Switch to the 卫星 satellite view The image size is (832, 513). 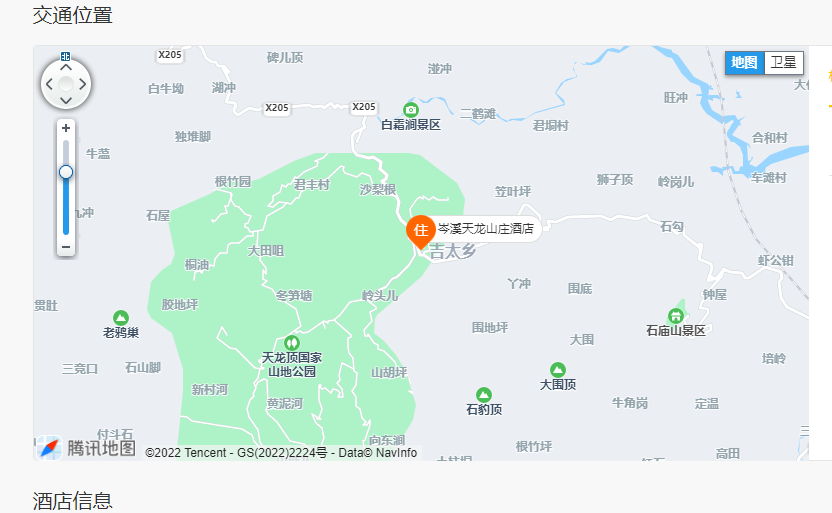pos(783,63)
